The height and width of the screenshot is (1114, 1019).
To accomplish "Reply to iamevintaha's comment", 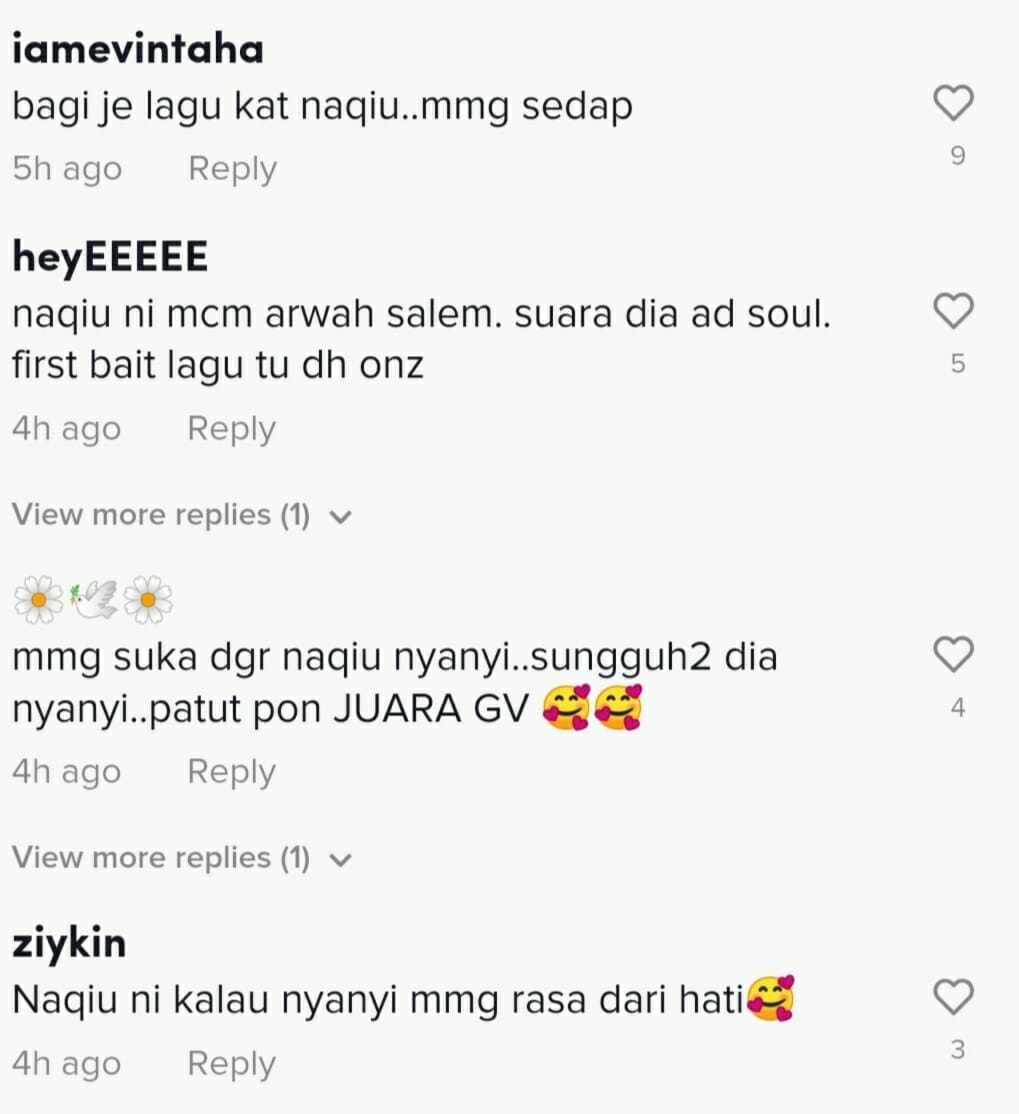I will coord(232,169).
